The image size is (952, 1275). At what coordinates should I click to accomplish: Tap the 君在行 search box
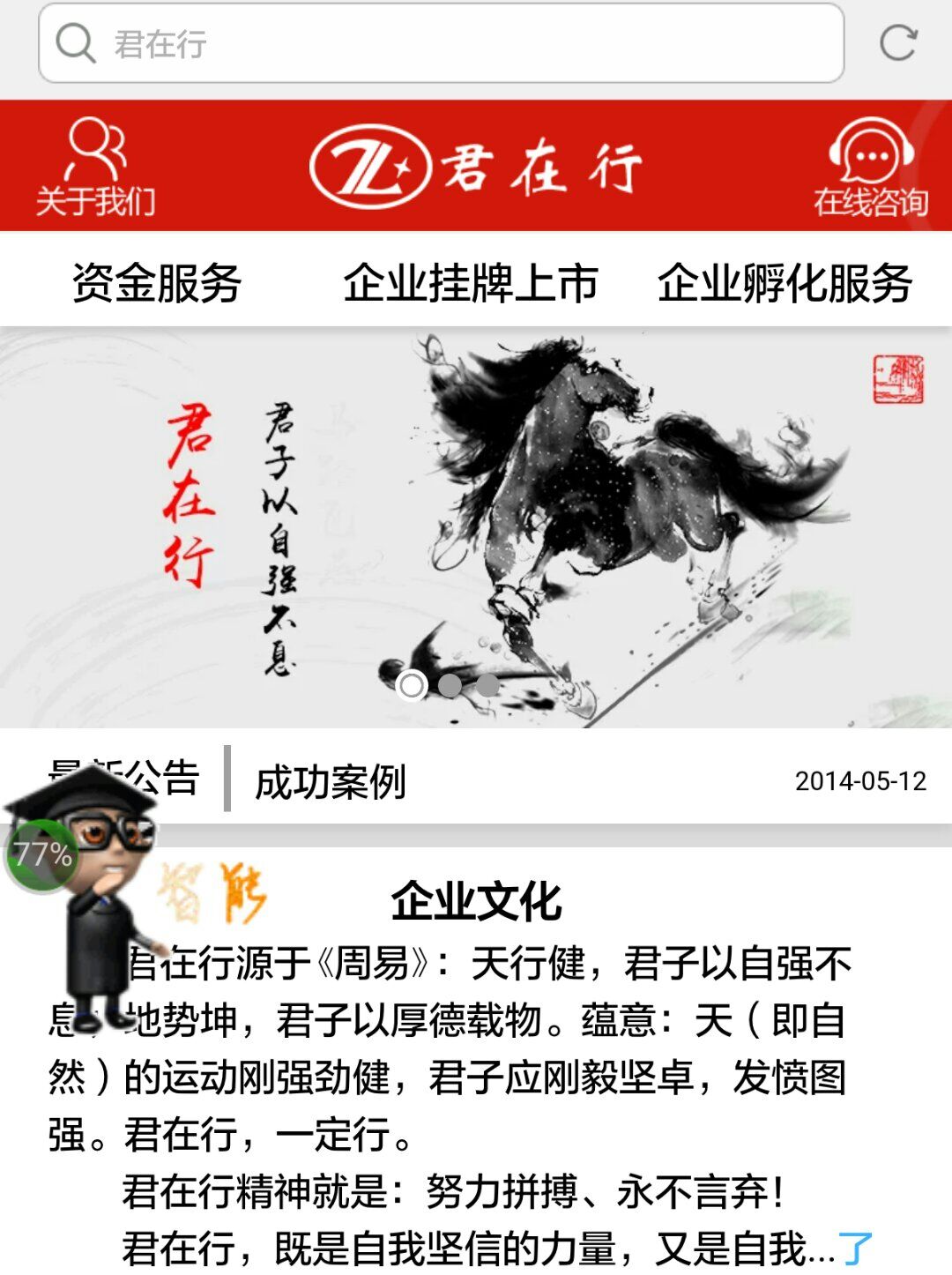click(x=441, y=43)
